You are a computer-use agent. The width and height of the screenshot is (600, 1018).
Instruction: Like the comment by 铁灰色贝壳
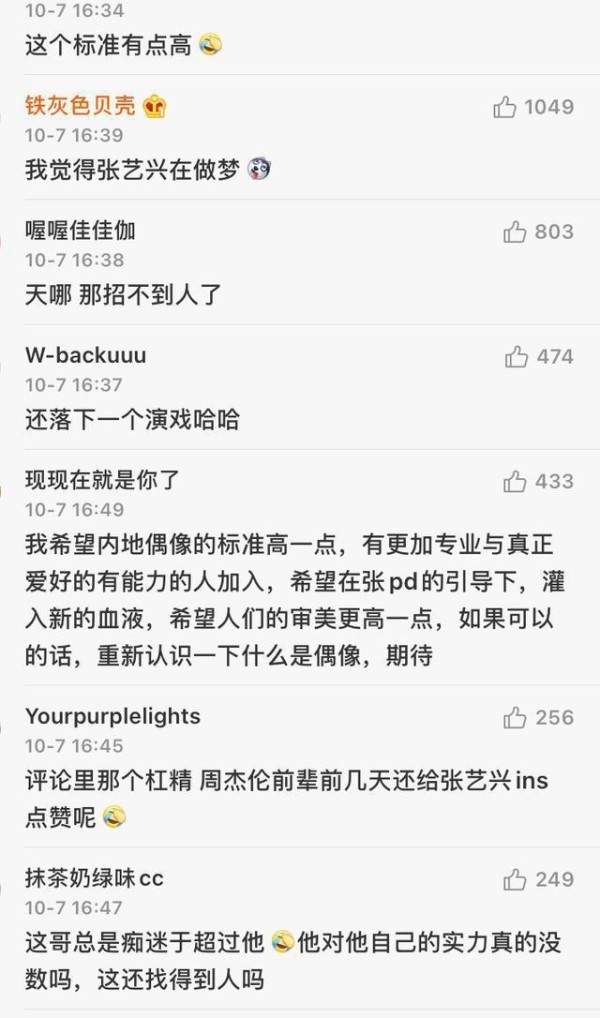pos(505,106)
